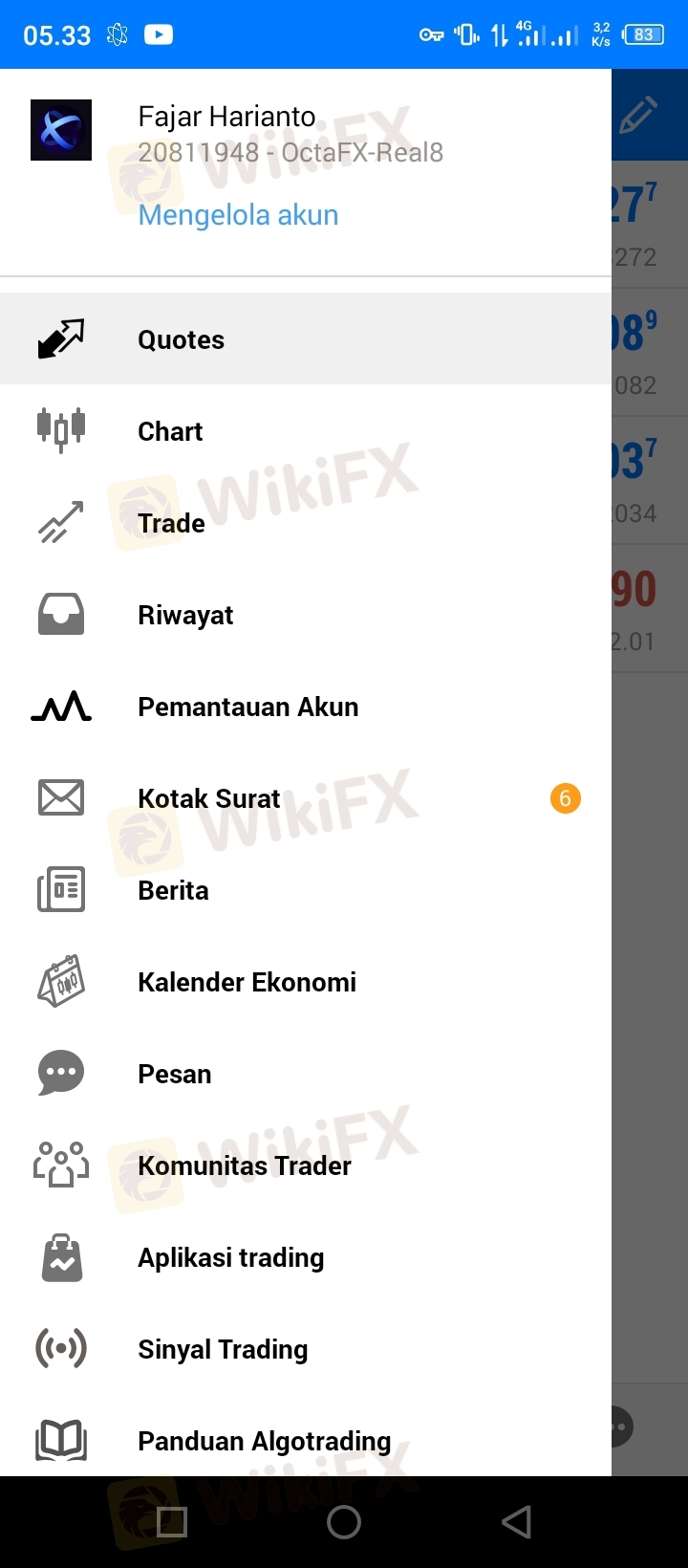Go to the phone home screen
688x1568 pixels.
344,1522
